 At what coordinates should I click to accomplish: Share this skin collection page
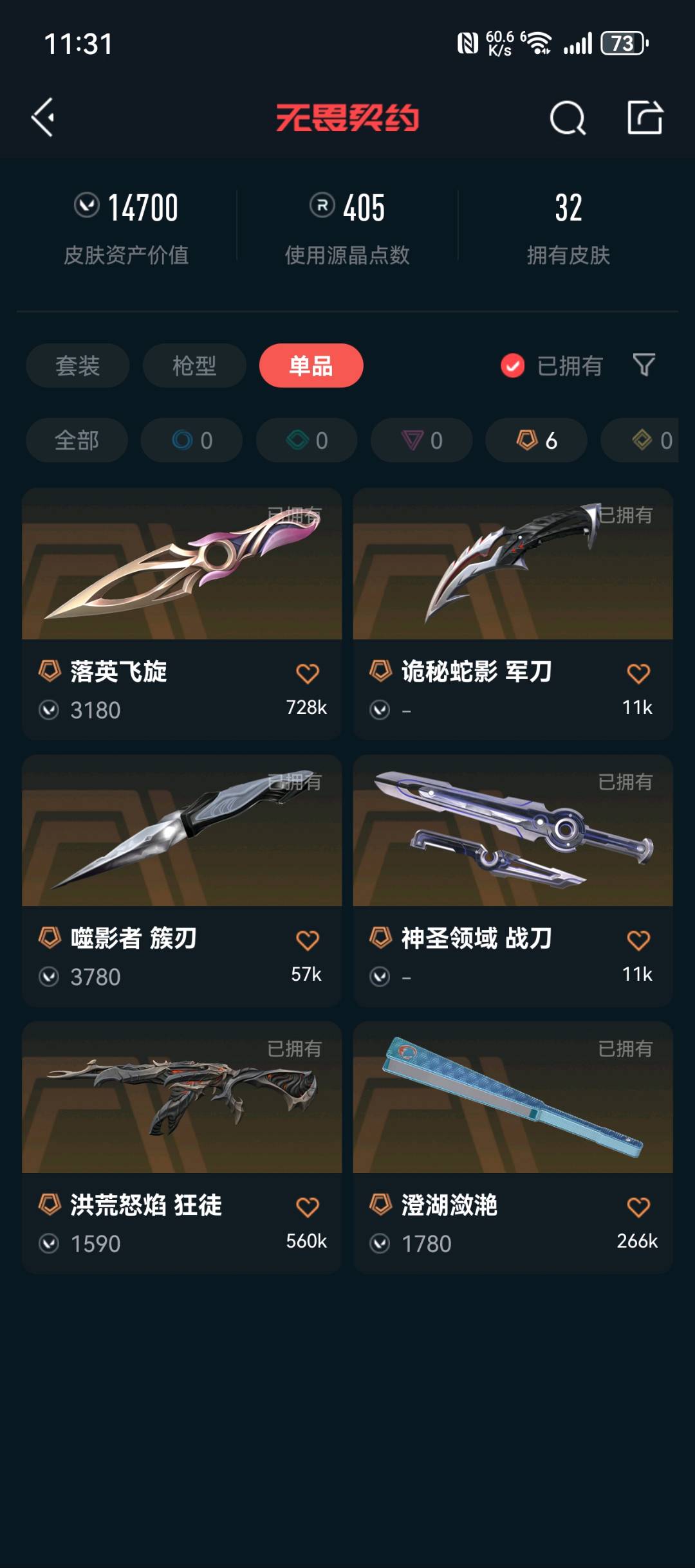(645, 118)
